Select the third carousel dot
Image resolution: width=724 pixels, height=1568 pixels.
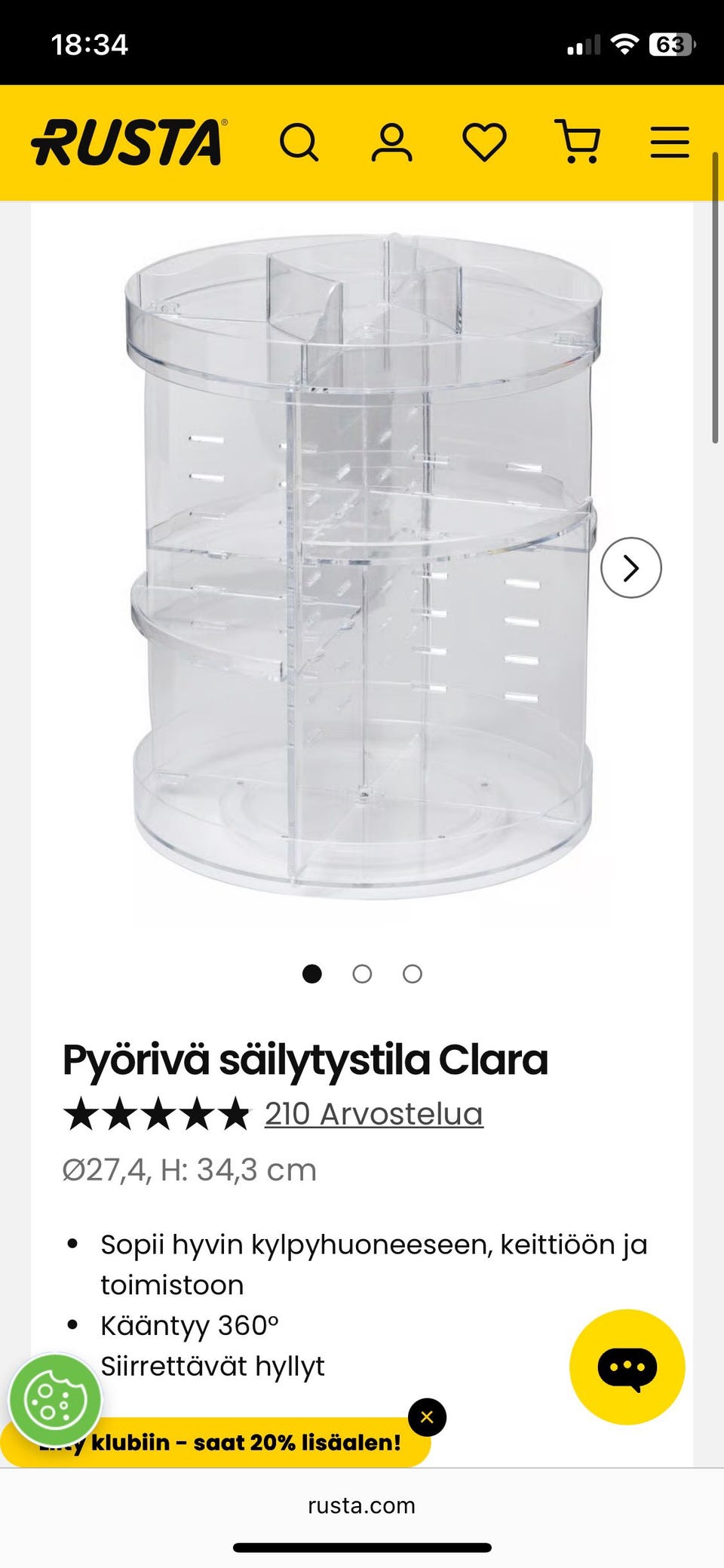click(412, 974)
